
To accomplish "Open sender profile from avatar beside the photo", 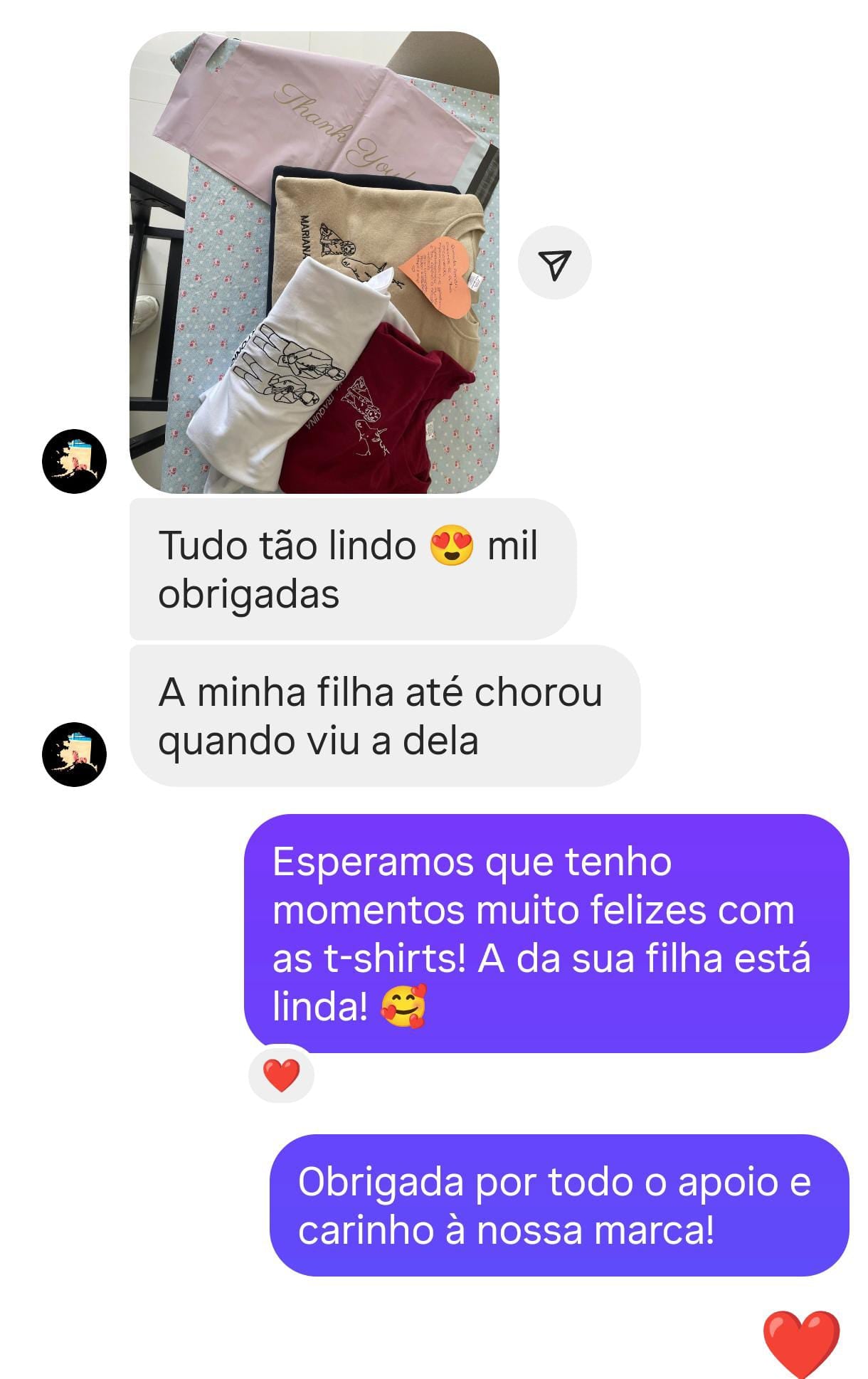I will click(x=75, y=461).
